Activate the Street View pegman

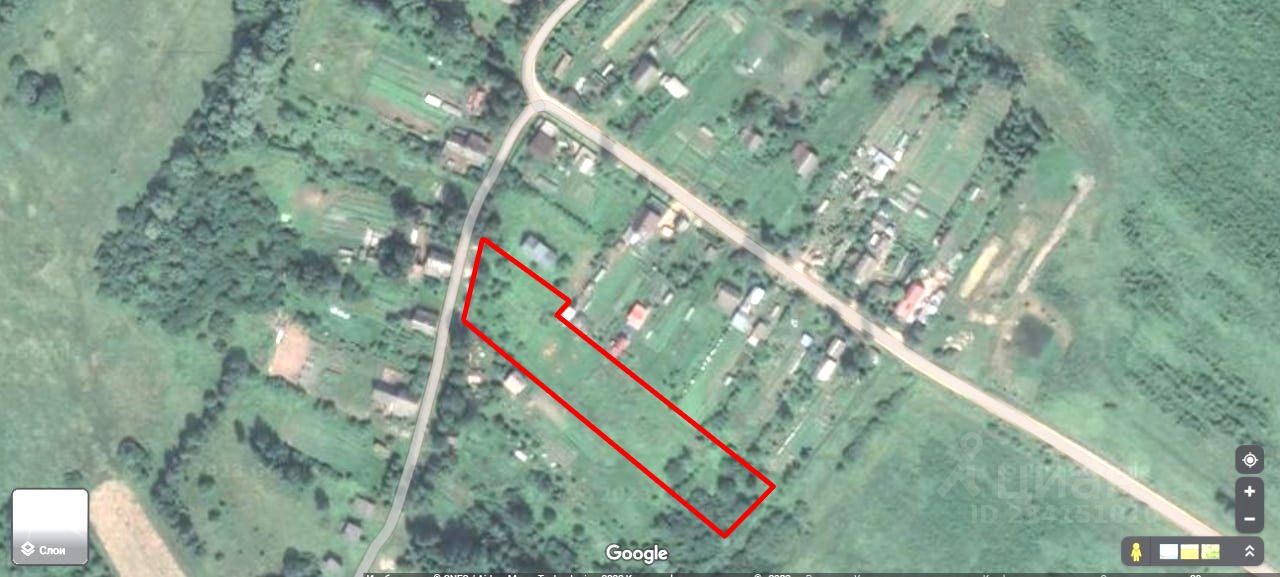point(1136,551)
